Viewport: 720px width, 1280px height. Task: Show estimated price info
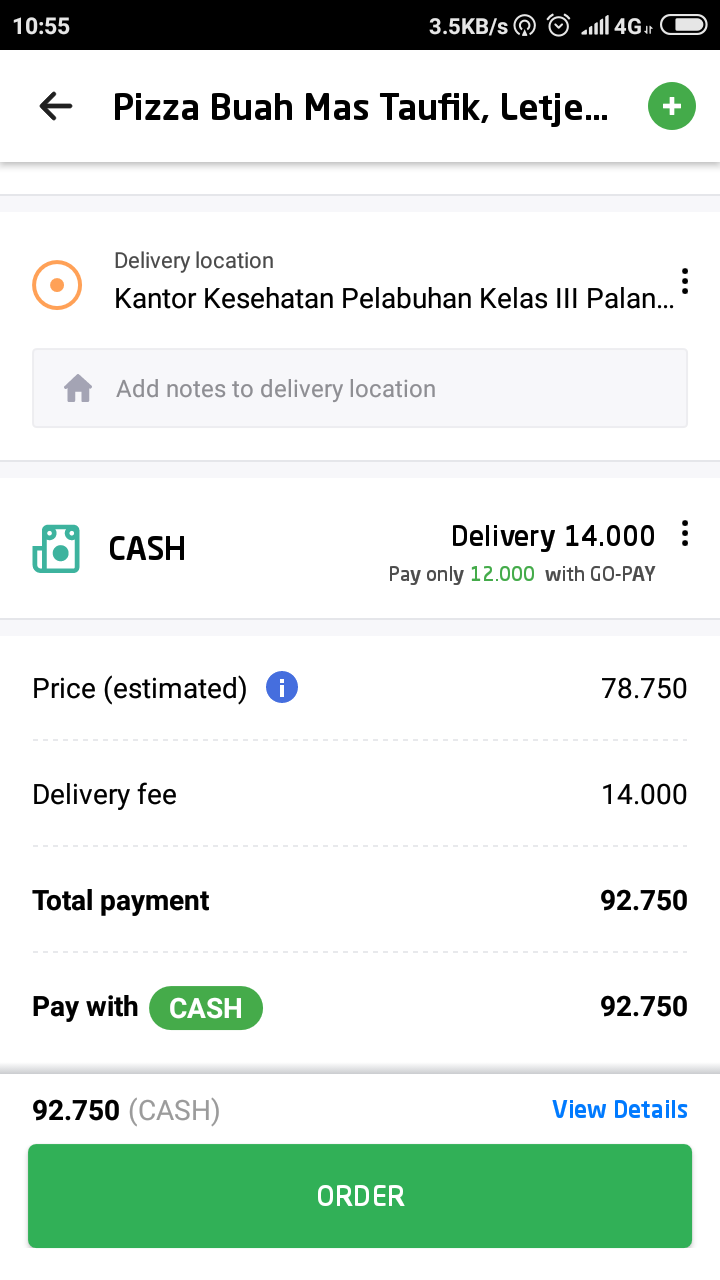point(282,688)
